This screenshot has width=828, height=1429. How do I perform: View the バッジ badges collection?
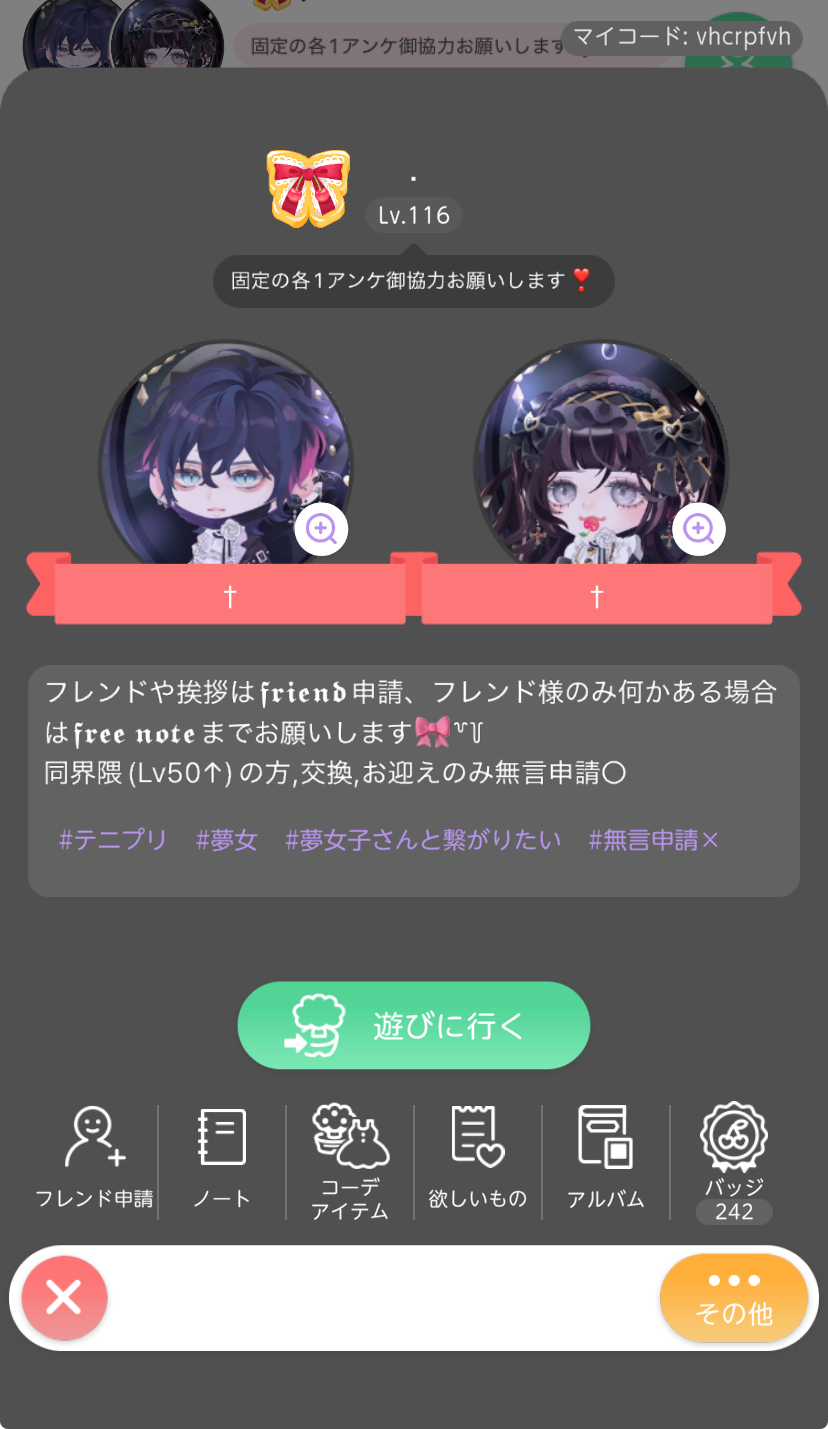click(x=733, y=1160)
